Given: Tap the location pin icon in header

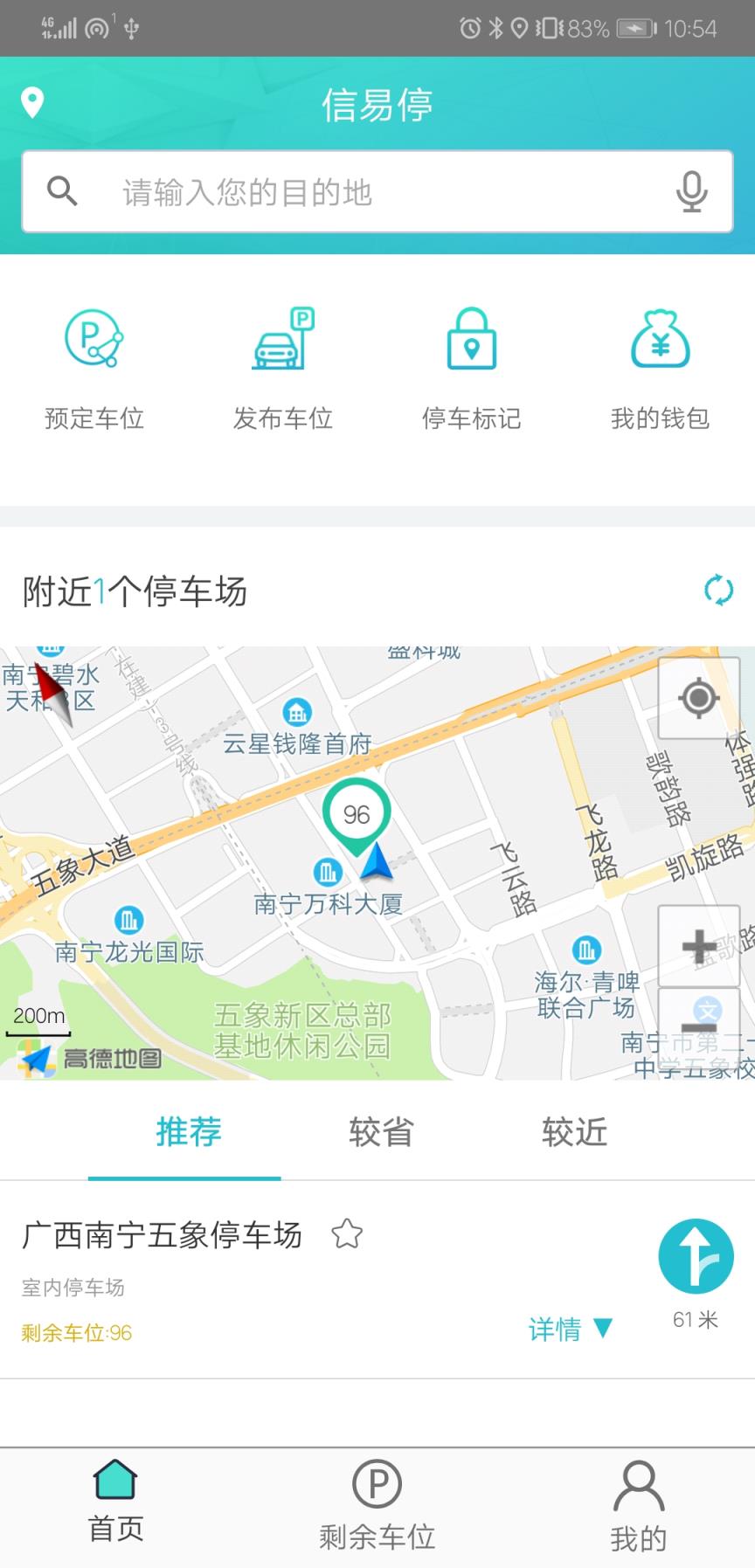Looking at the screenshot, I should click(33, 103).
